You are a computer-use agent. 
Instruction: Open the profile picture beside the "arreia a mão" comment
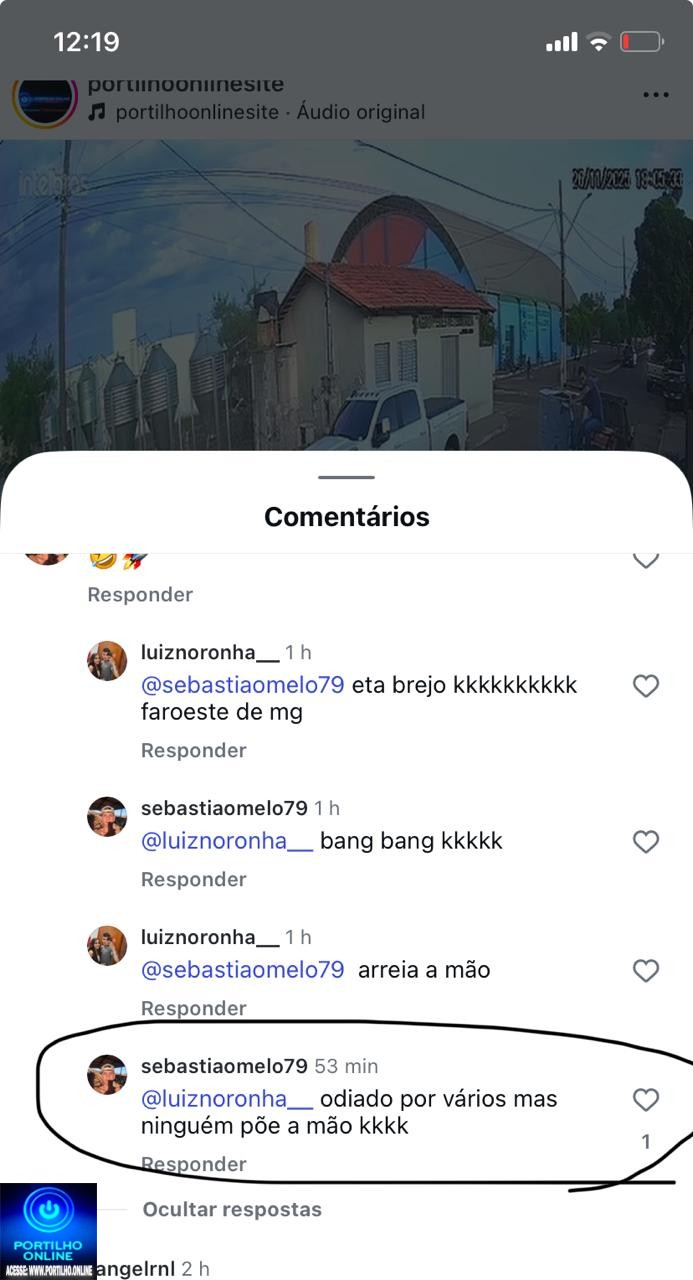coord(107,946)
